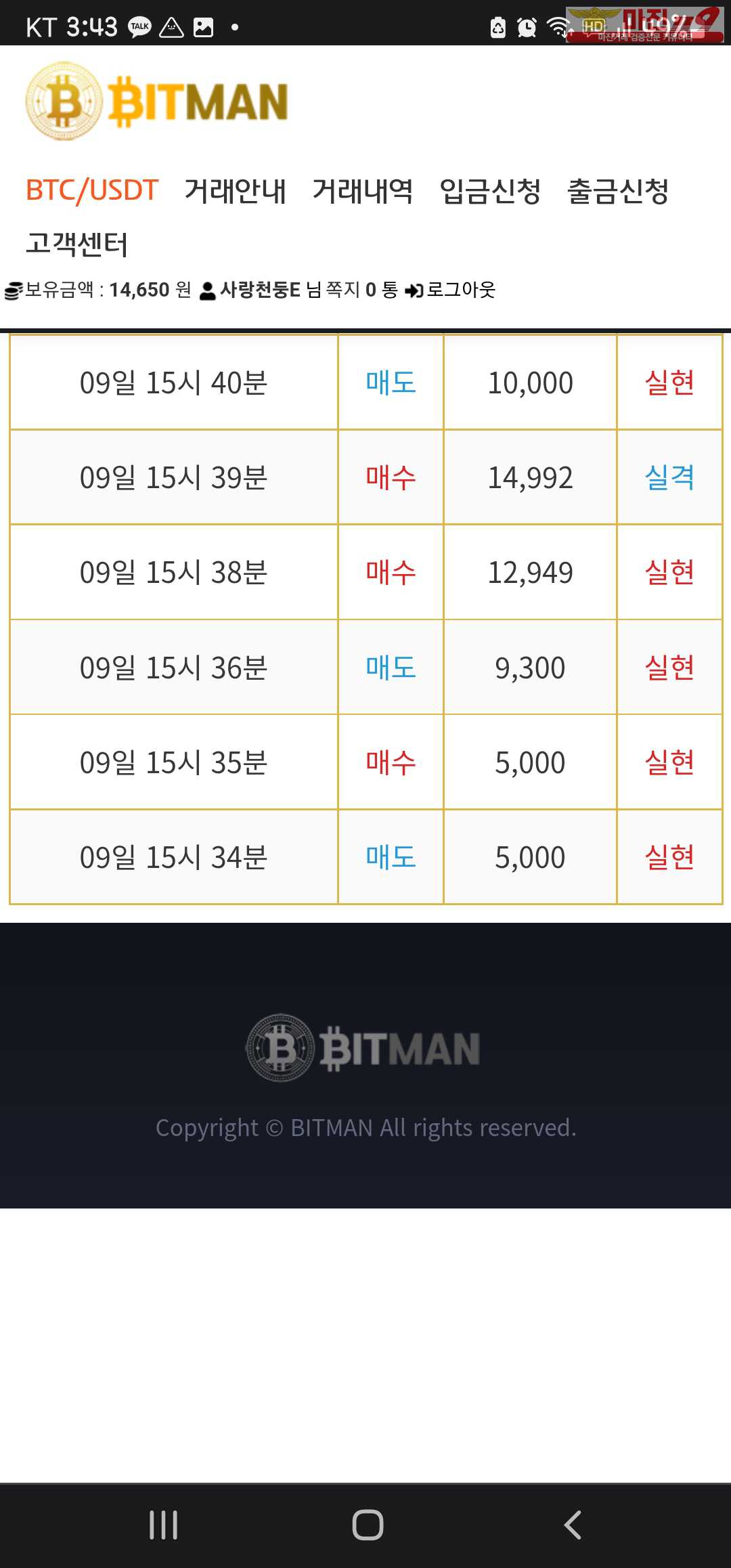
Task: Go to 입금신청 deposit request
Action: (x=490, y=190)
